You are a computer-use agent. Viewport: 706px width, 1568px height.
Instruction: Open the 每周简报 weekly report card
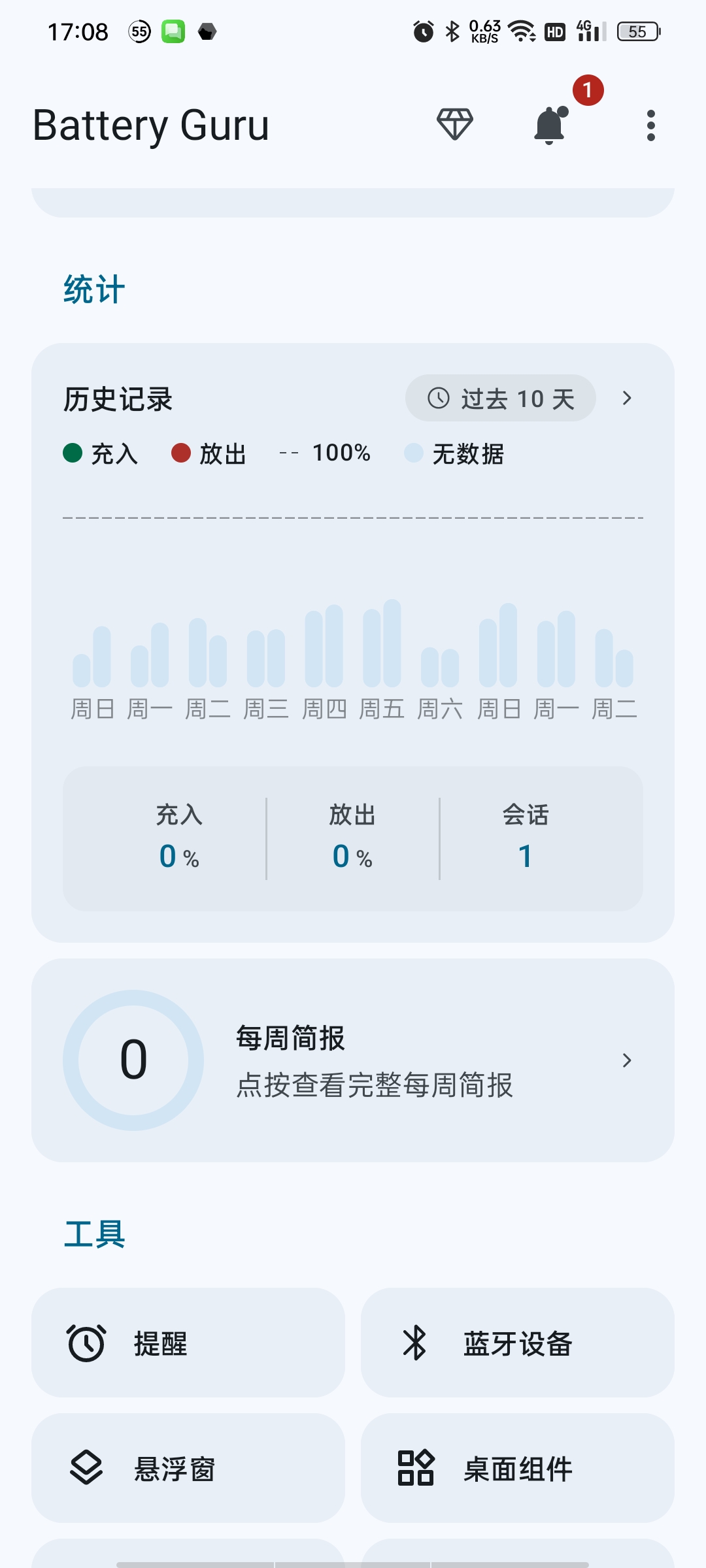(353, 1060)
